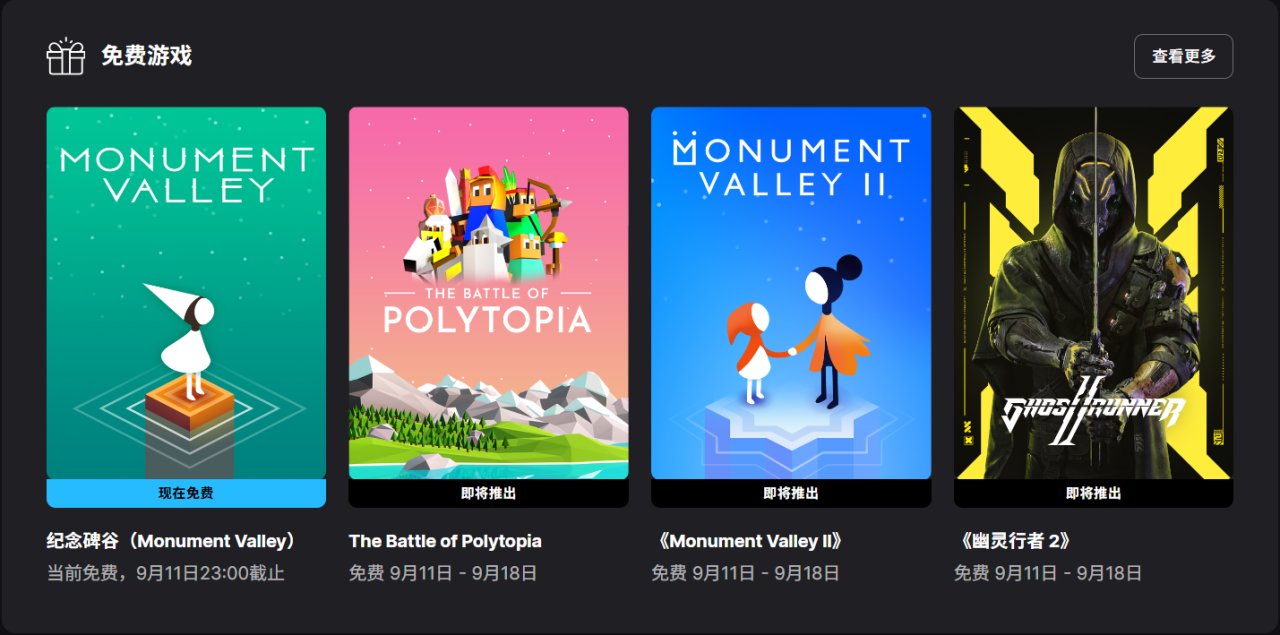
Task: Tap the 查看更多 button
Action: 1183,56
